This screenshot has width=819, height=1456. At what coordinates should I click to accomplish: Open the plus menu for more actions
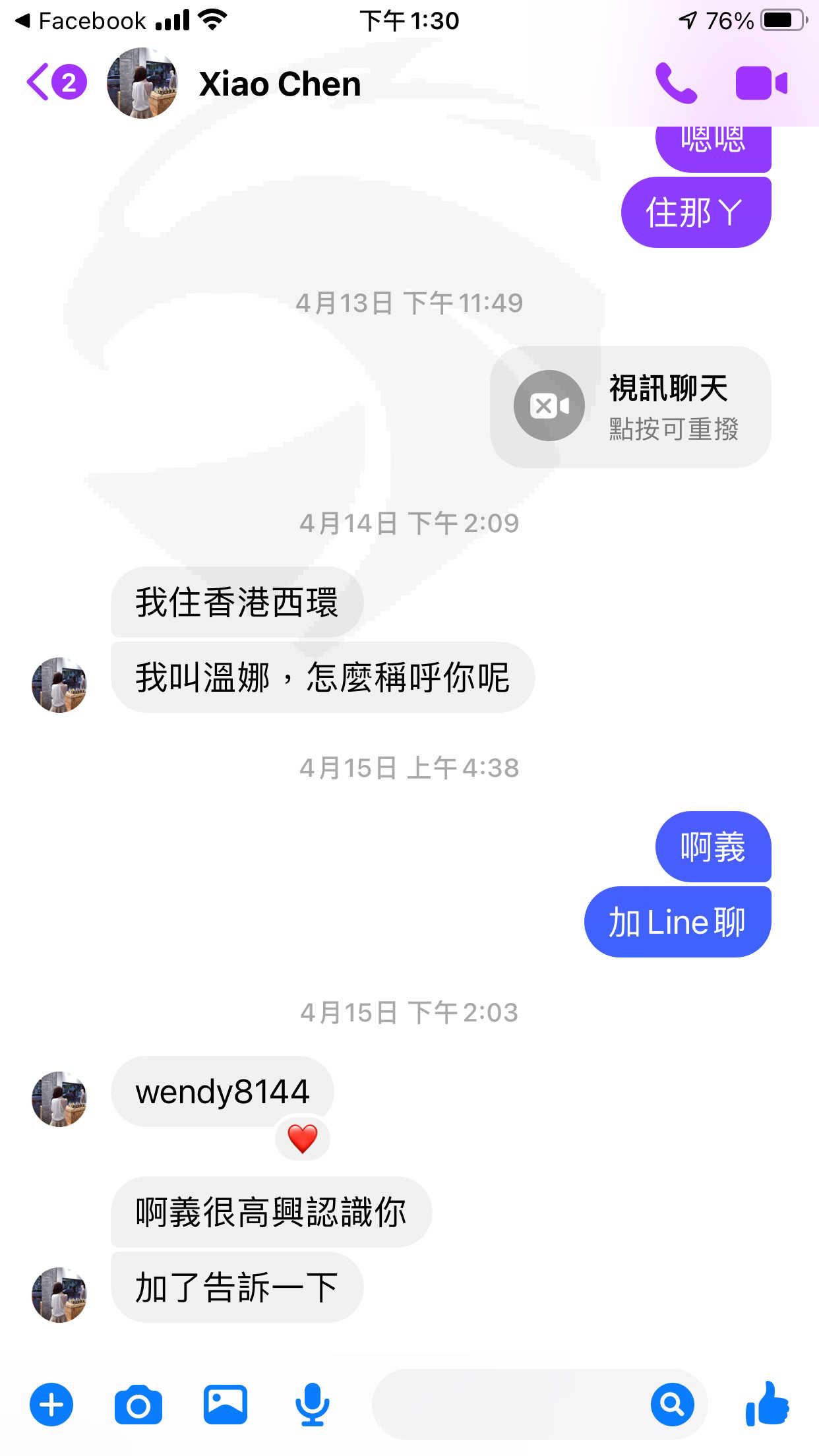(51, 1405)
